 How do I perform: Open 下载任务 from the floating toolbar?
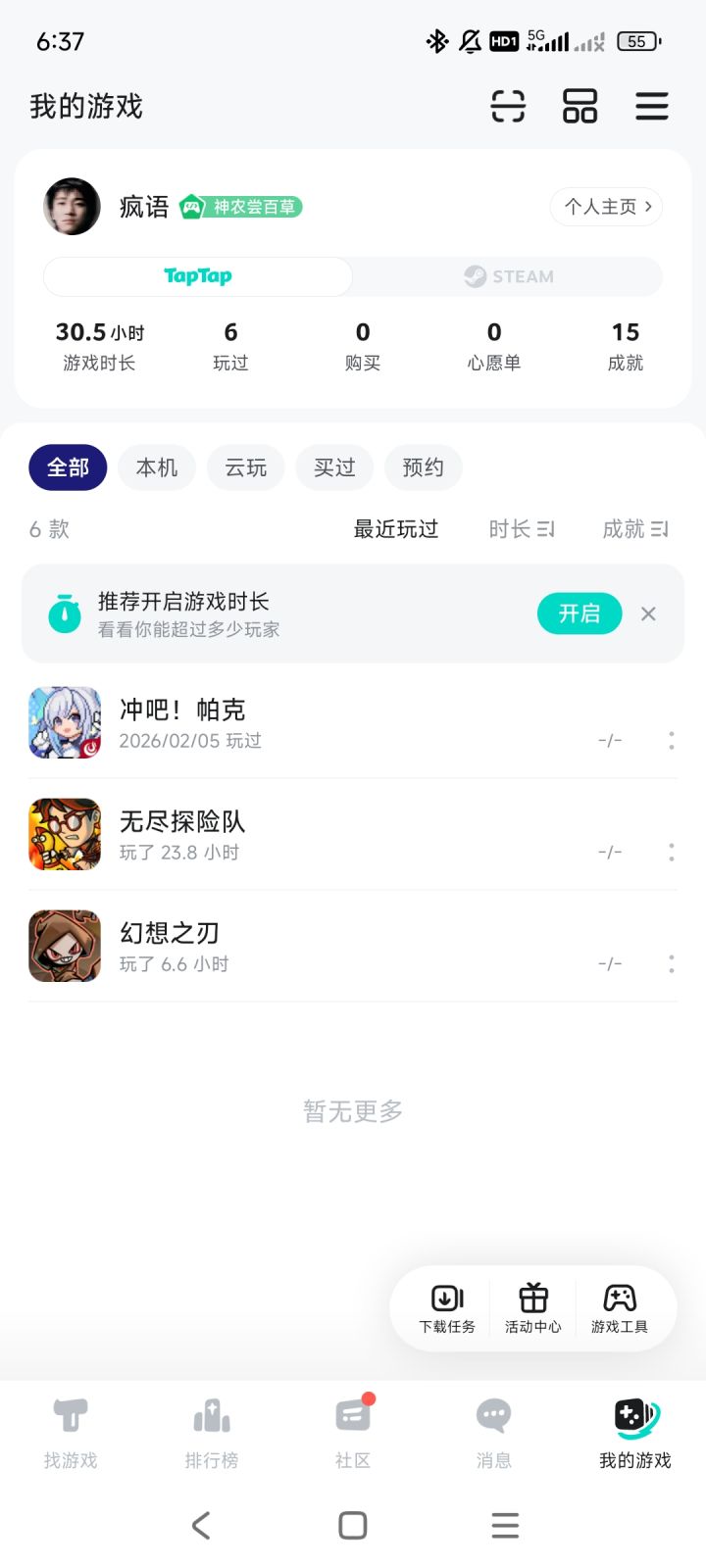pos(445,1308)
